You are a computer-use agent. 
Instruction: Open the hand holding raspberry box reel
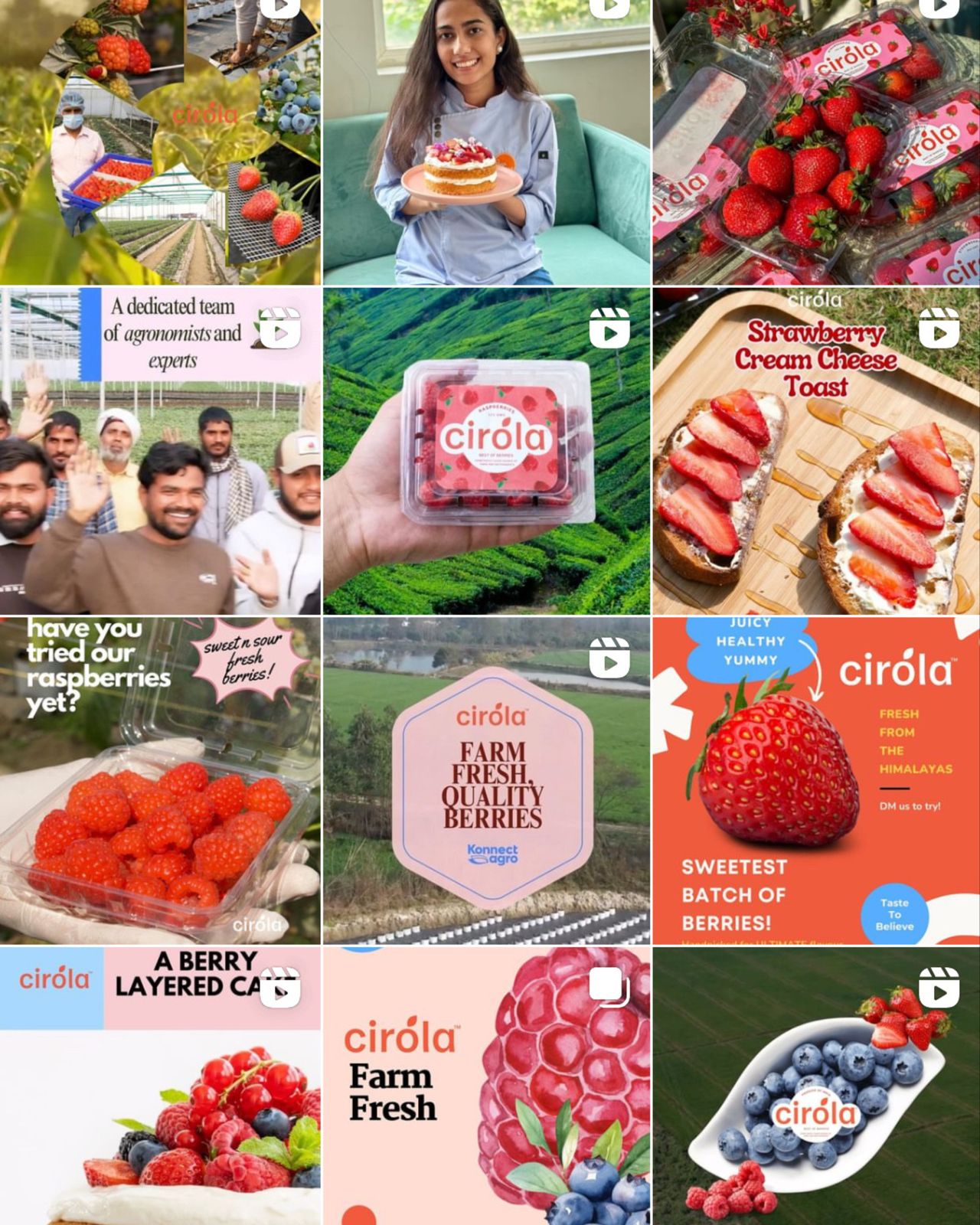tap(486, 452)
